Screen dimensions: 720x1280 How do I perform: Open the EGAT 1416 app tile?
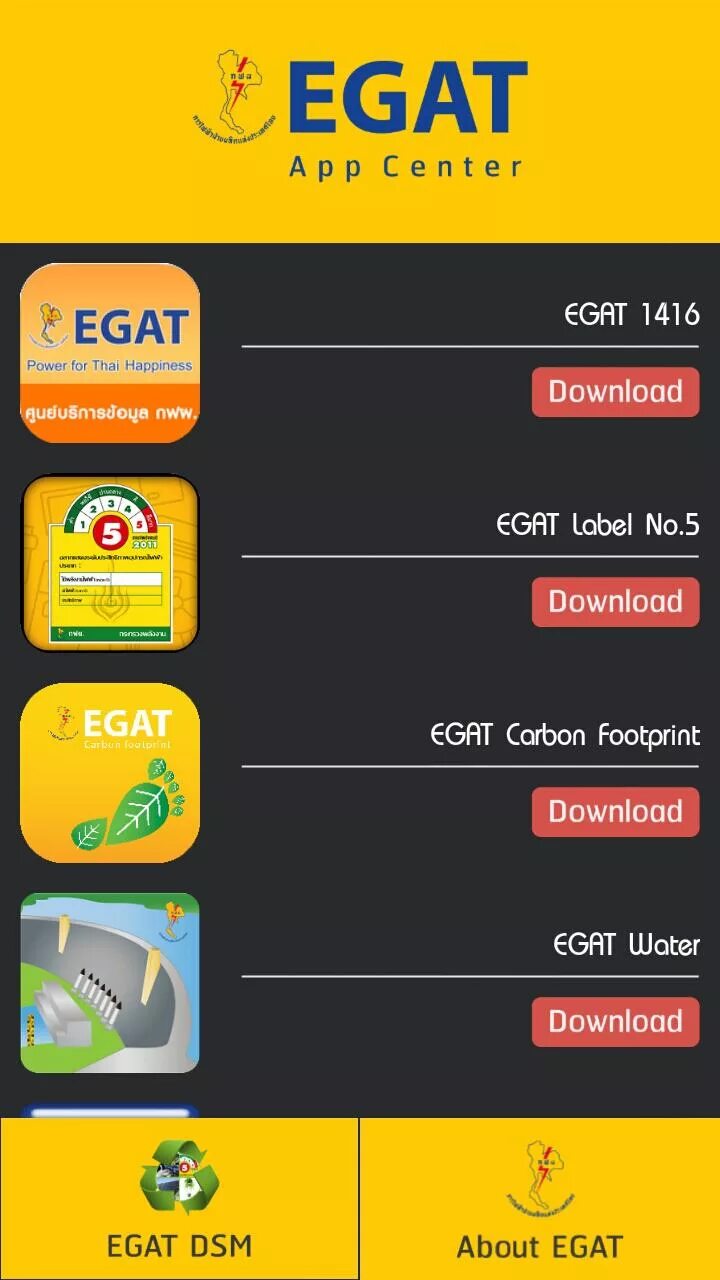(110, 353)
